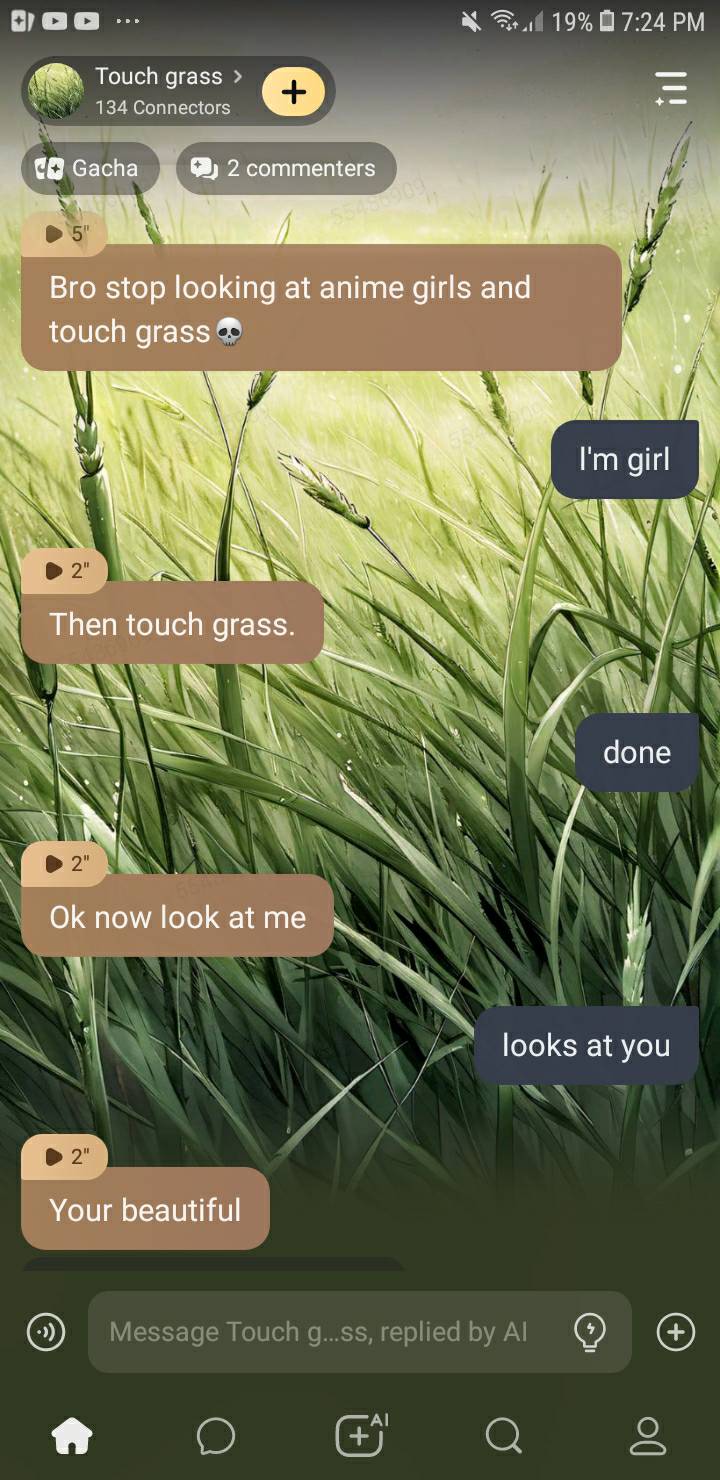Viewport: 720px width, 1480px height.
Task: Switch to the chats tab
Action: point(216,1436)
